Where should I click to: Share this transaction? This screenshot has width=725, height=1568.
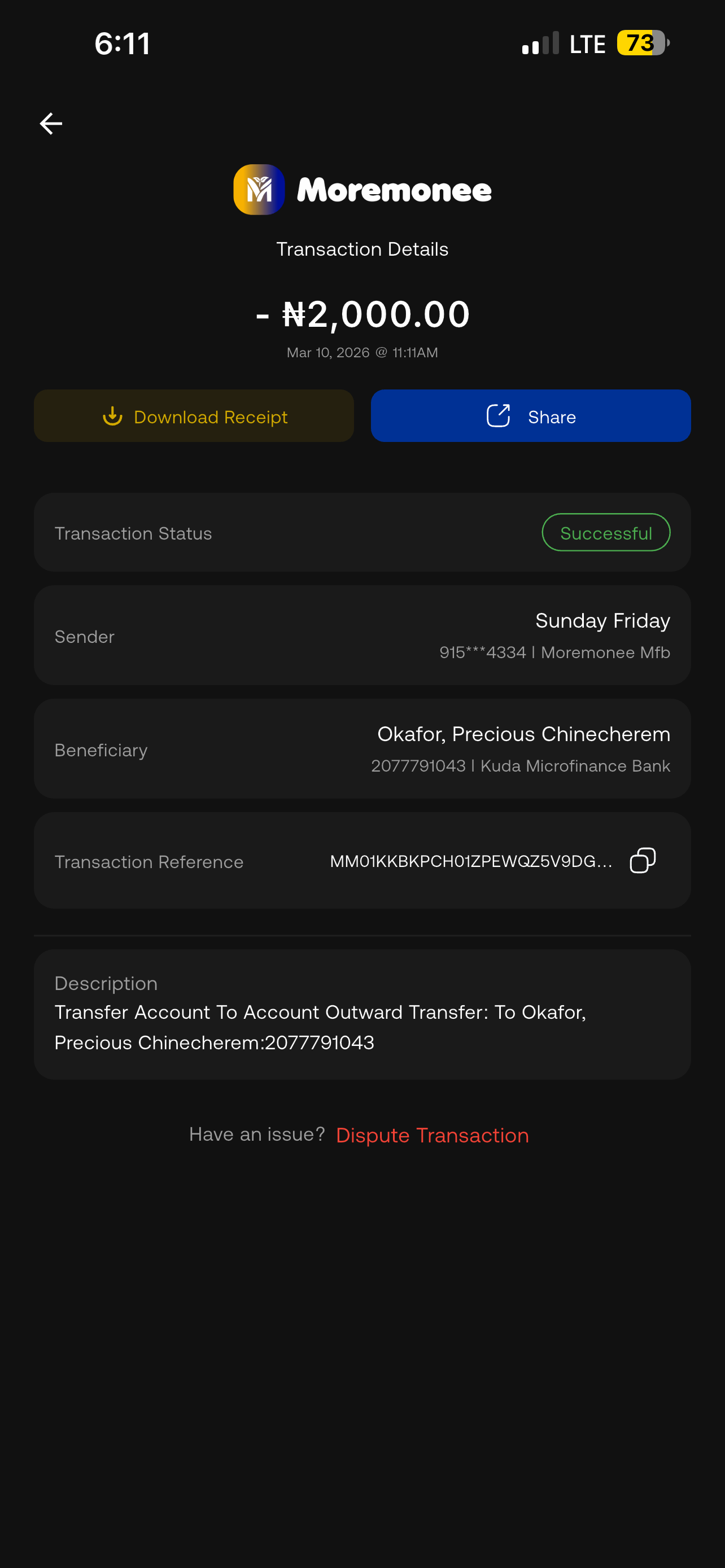(530, 417)
